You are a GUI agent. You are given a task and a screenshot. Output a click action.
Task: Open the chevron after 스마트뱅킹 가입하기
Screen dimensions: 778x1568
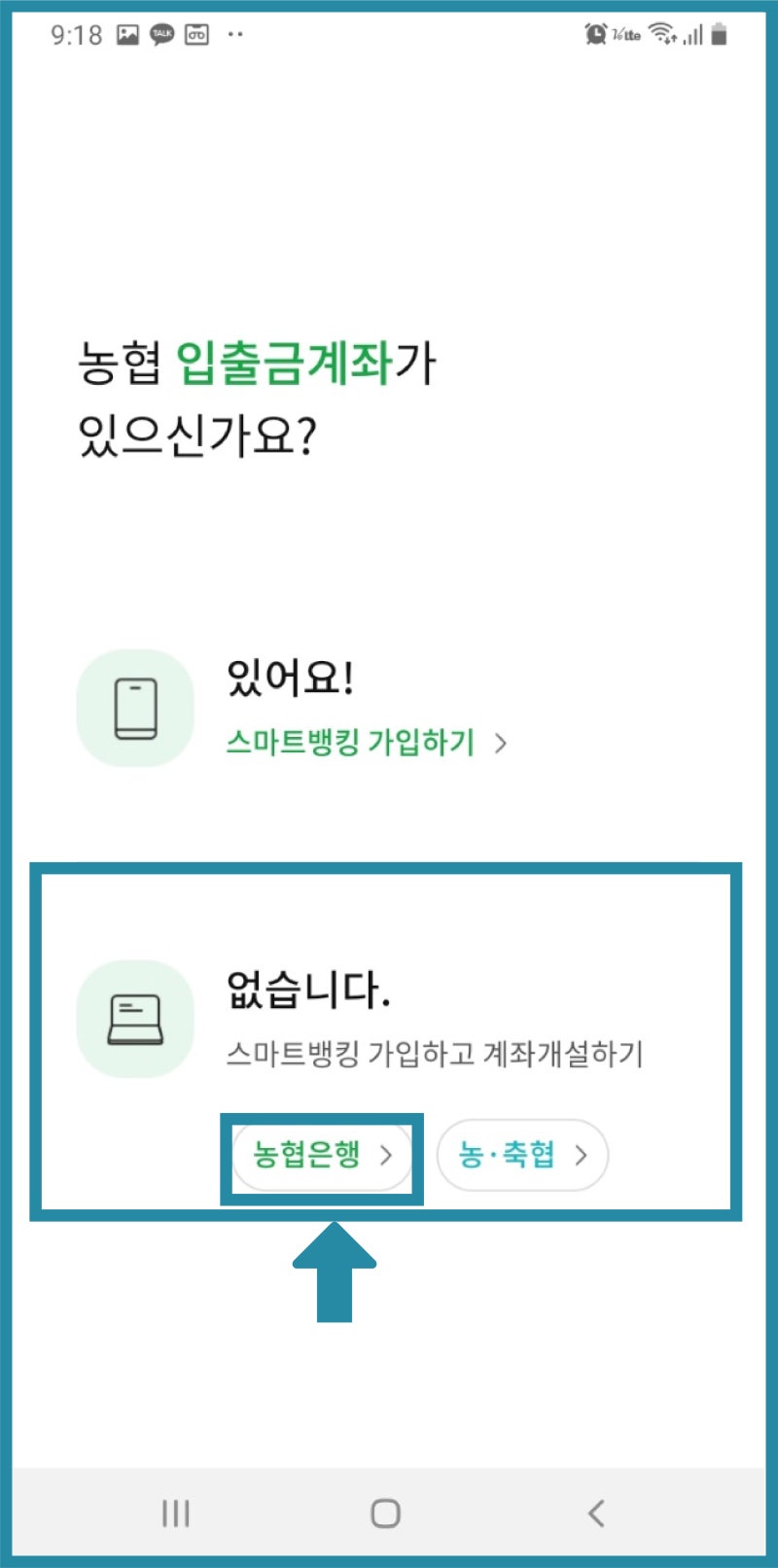point(502,743)
